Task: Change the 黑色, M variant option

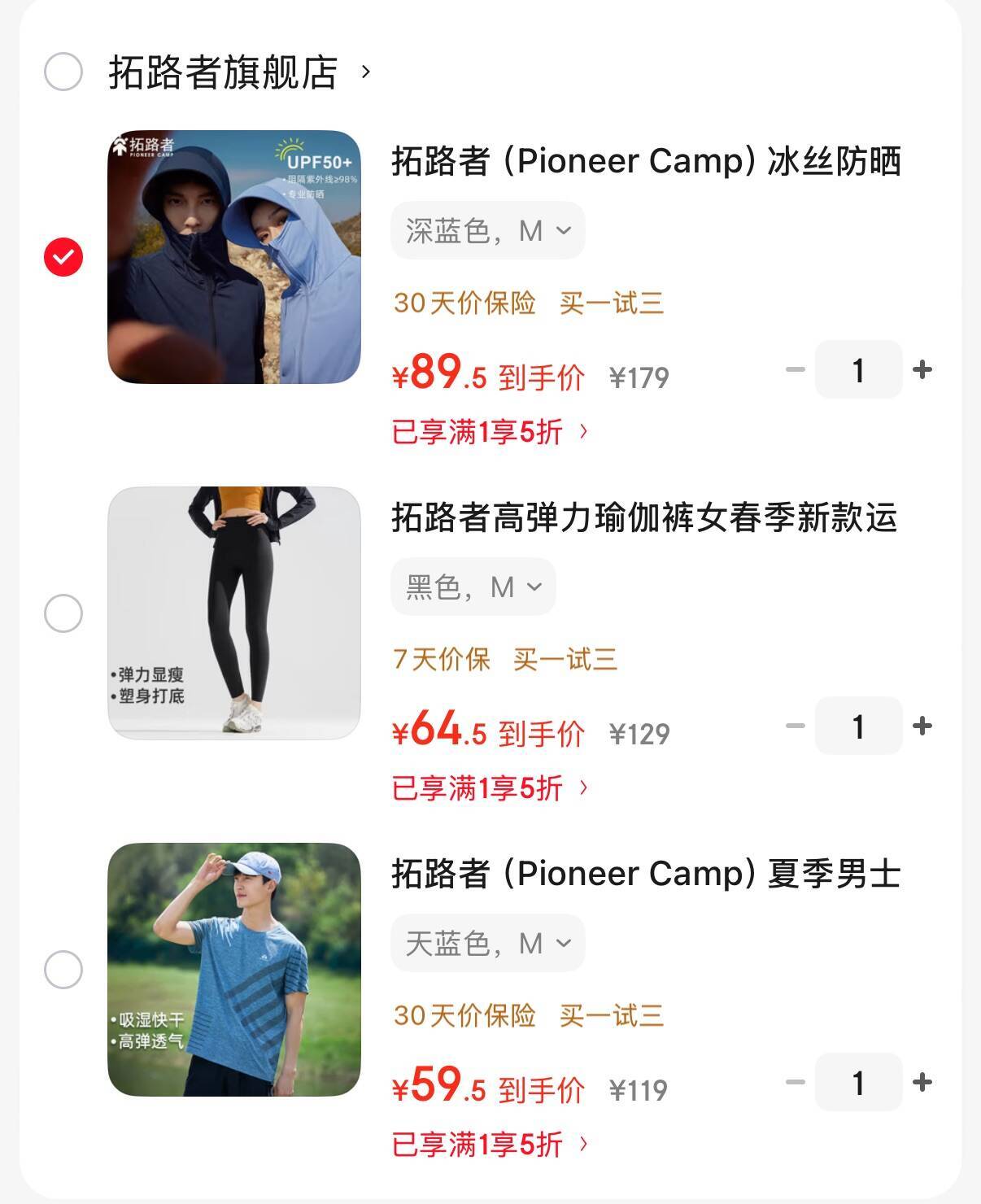Action: click(x=473, y=587)
